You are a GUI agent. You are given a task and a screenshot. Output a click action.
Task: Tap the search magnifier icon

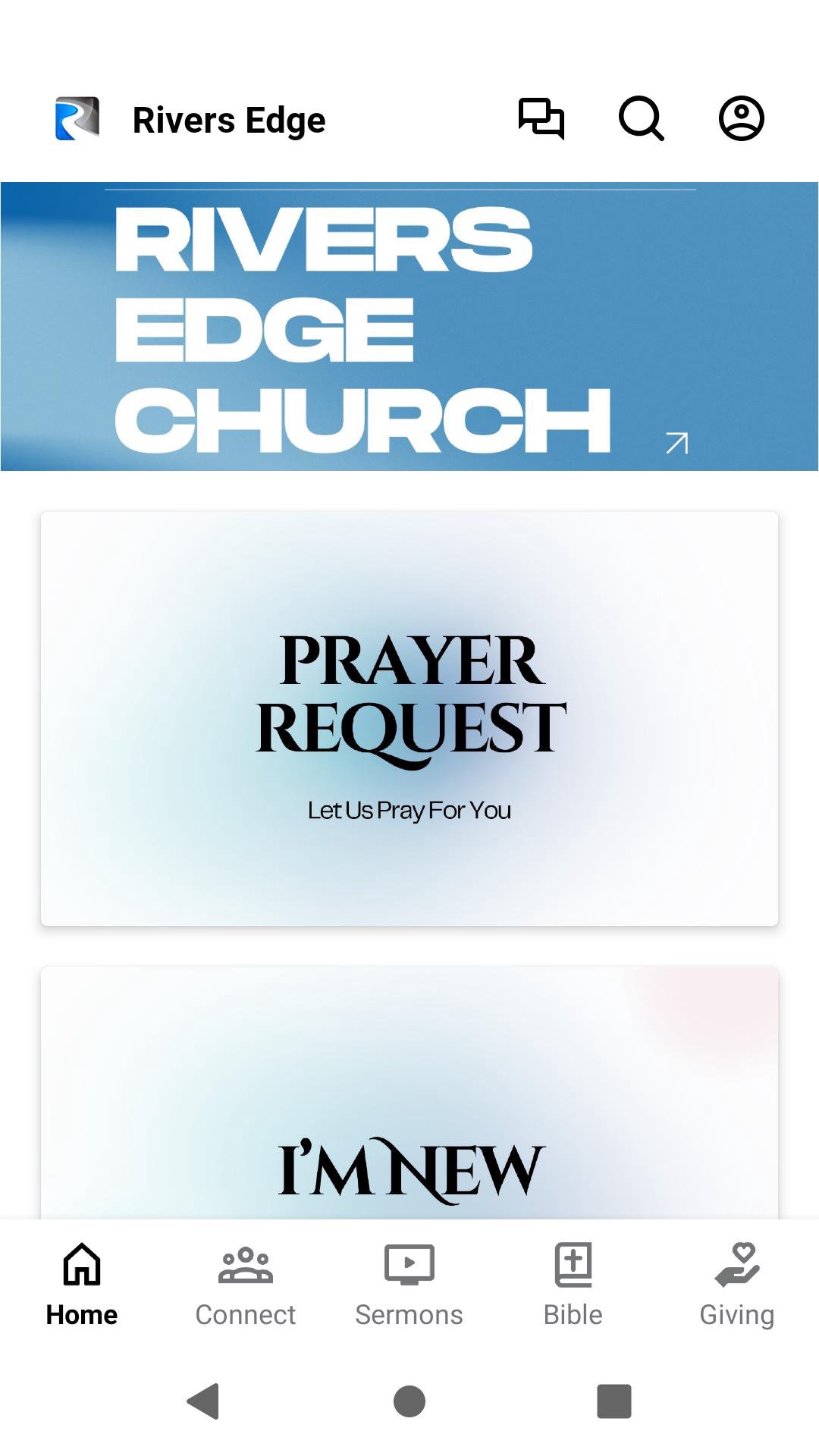(x=642, y=118)
